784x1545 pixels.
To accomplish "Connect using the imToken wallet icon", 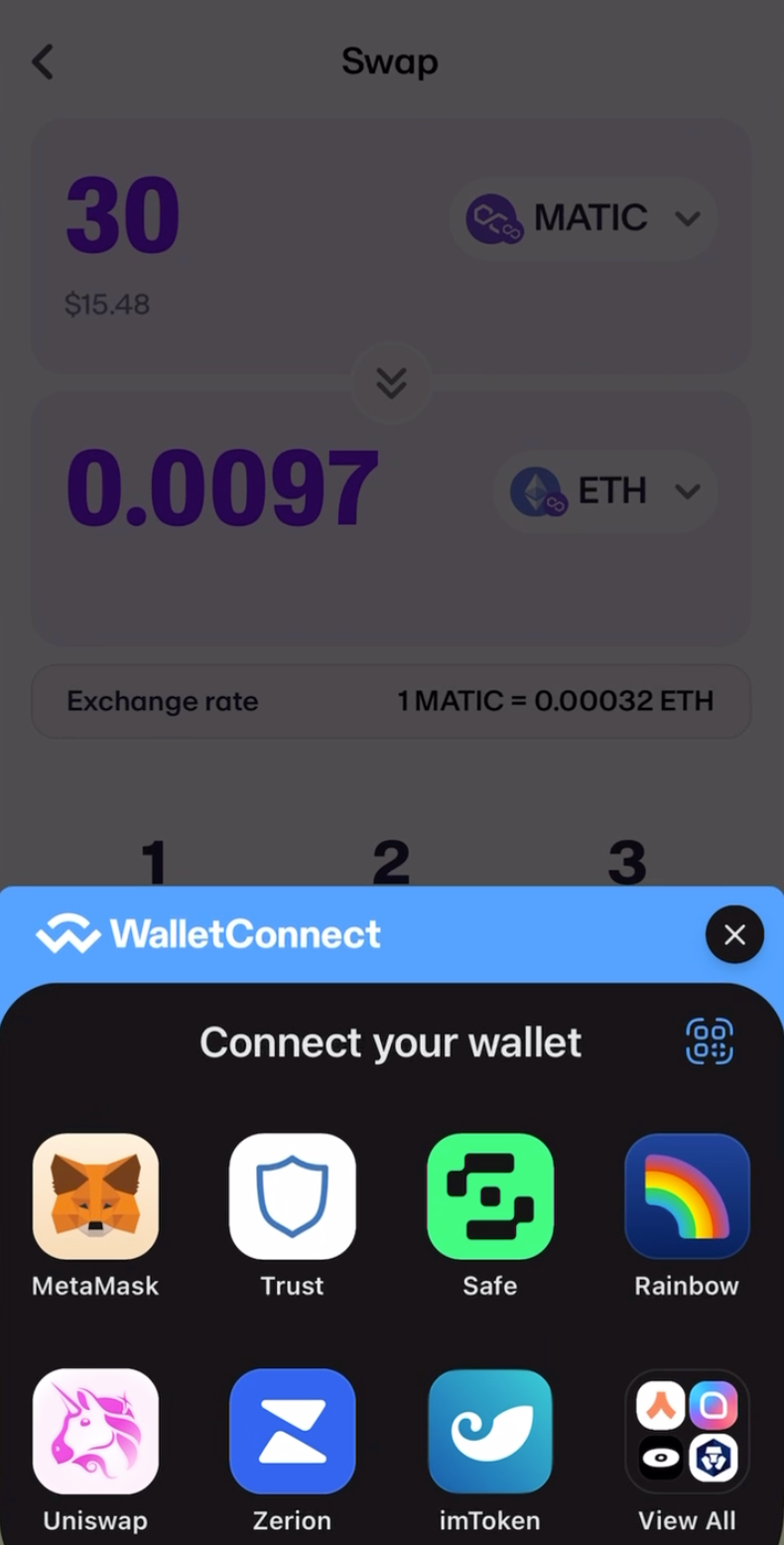I will coord(489,1430).
